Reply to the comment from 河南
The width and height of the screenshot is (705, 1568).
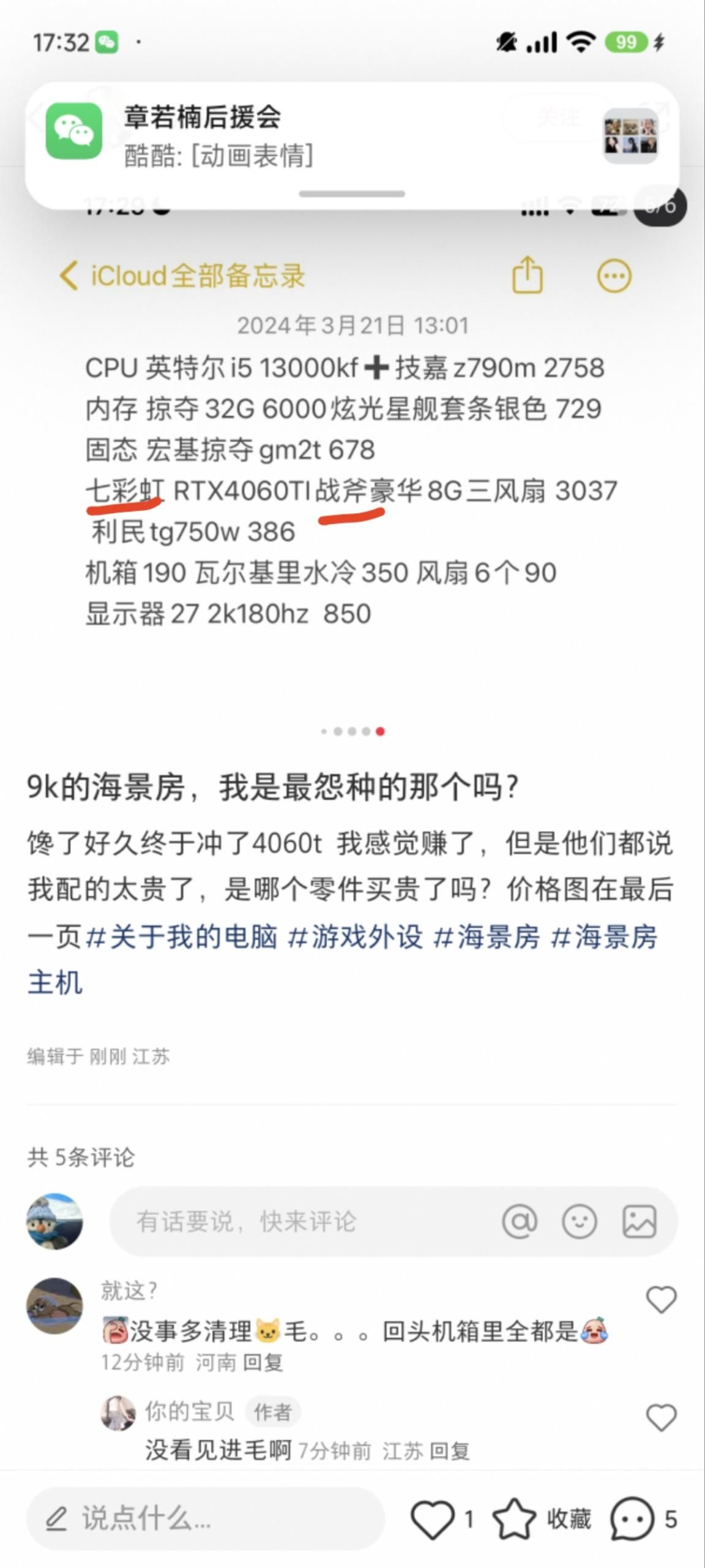click(263, 1362)
